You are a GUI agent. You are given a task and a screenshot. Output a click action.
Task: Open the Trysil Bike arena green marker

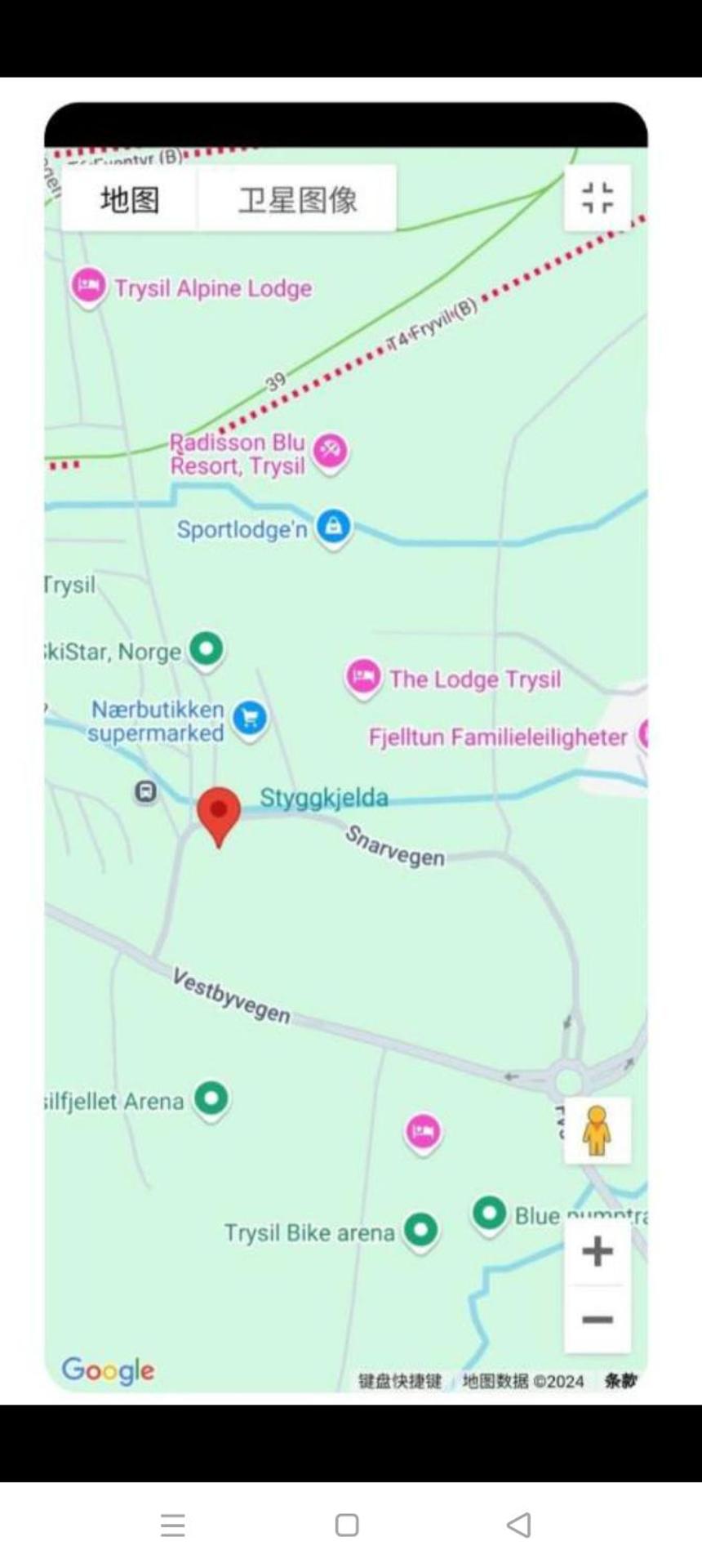[420, 1229]
